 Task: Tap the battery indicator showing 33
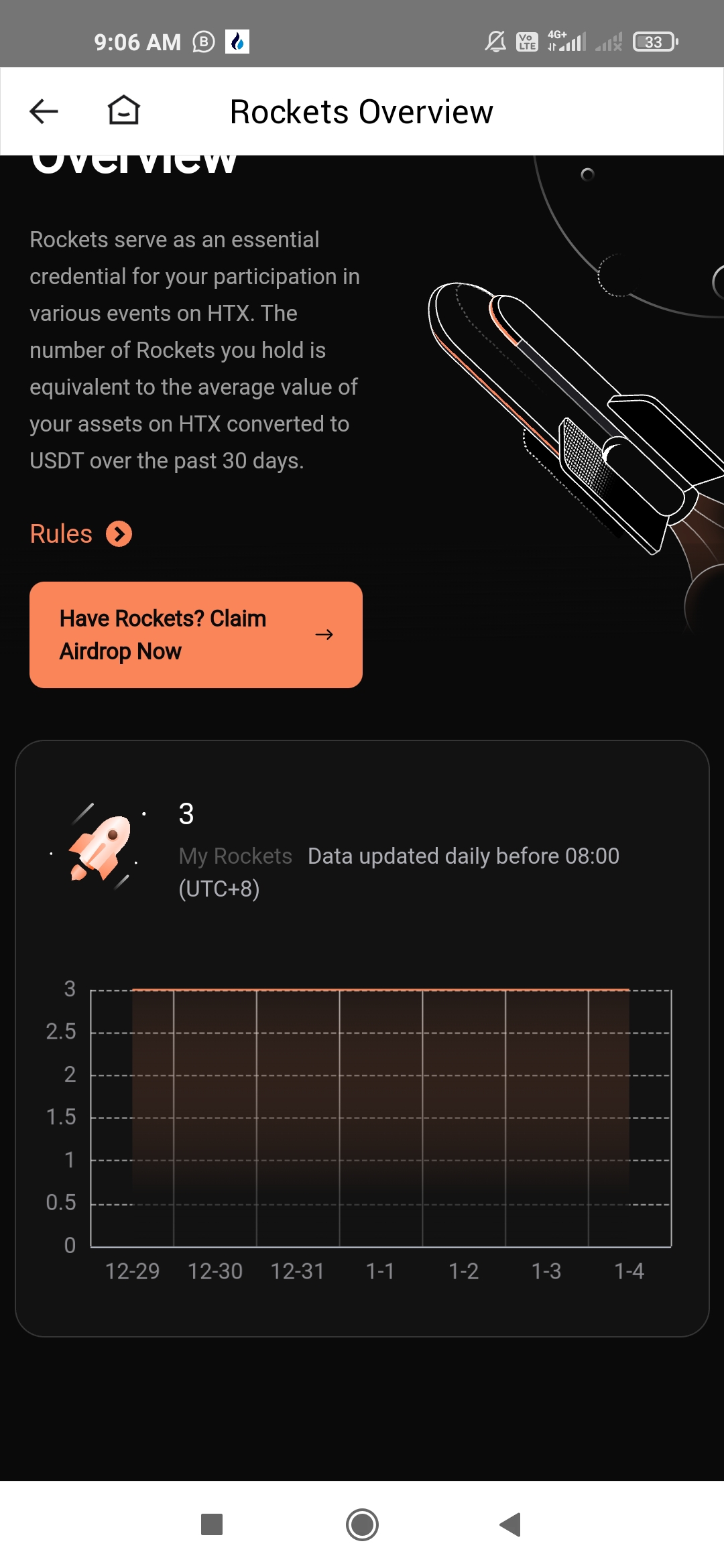coord(654,42)
